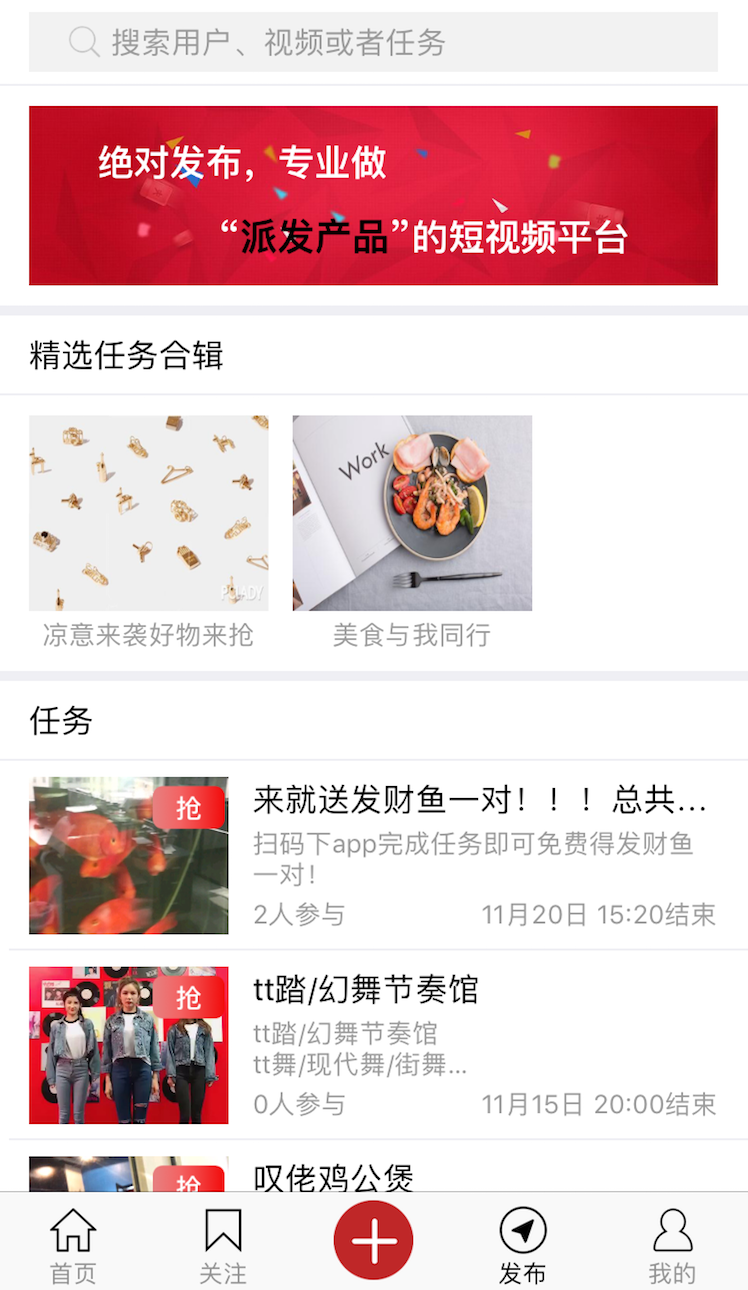748x1290 pixels.
Task: Open the 叹佬鸡公煲 task
Action: (x=374, y=1166)
